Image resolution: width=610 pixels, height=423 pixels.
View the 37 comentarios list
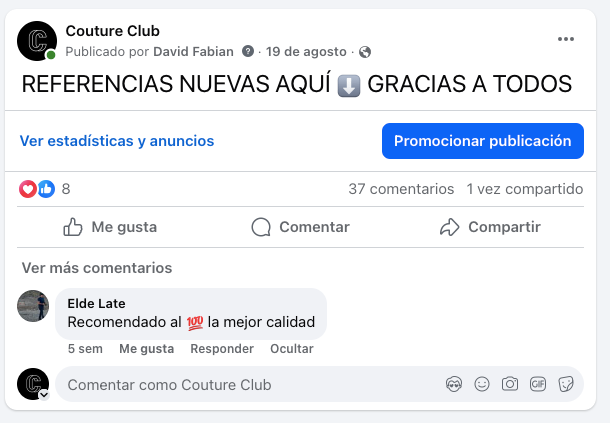(401, 188)
